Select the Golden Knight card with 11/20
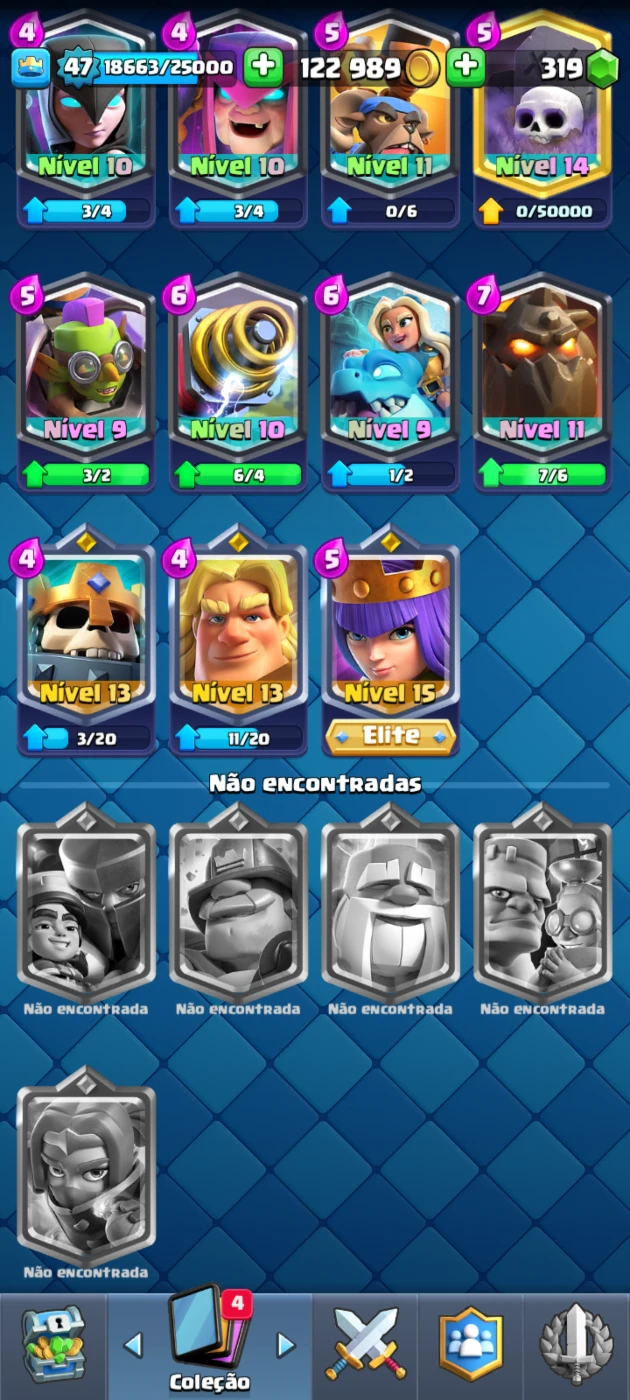This screenshot has height=1400, width=630. pyautogui.click(x=238, y=647)
